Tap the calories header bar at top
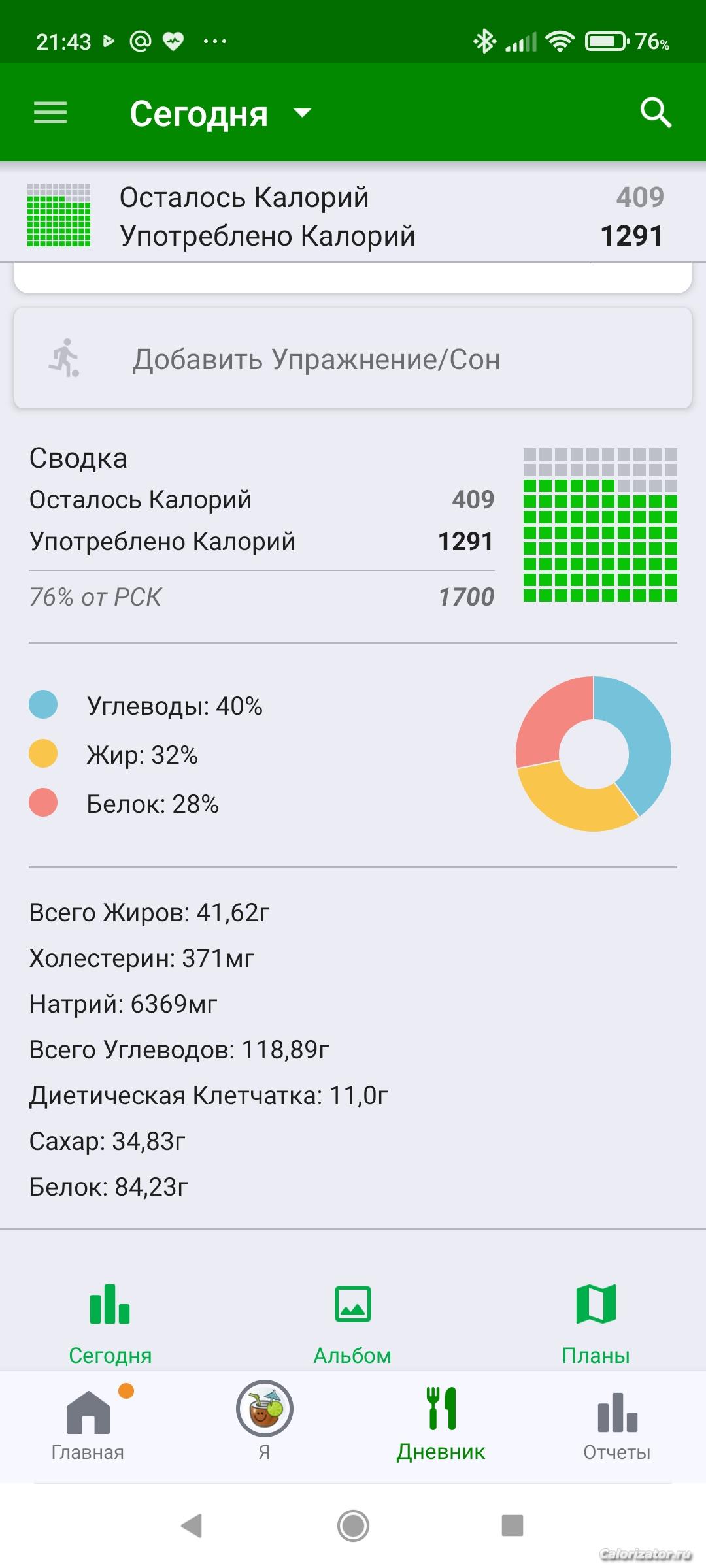 coord(353,216)
